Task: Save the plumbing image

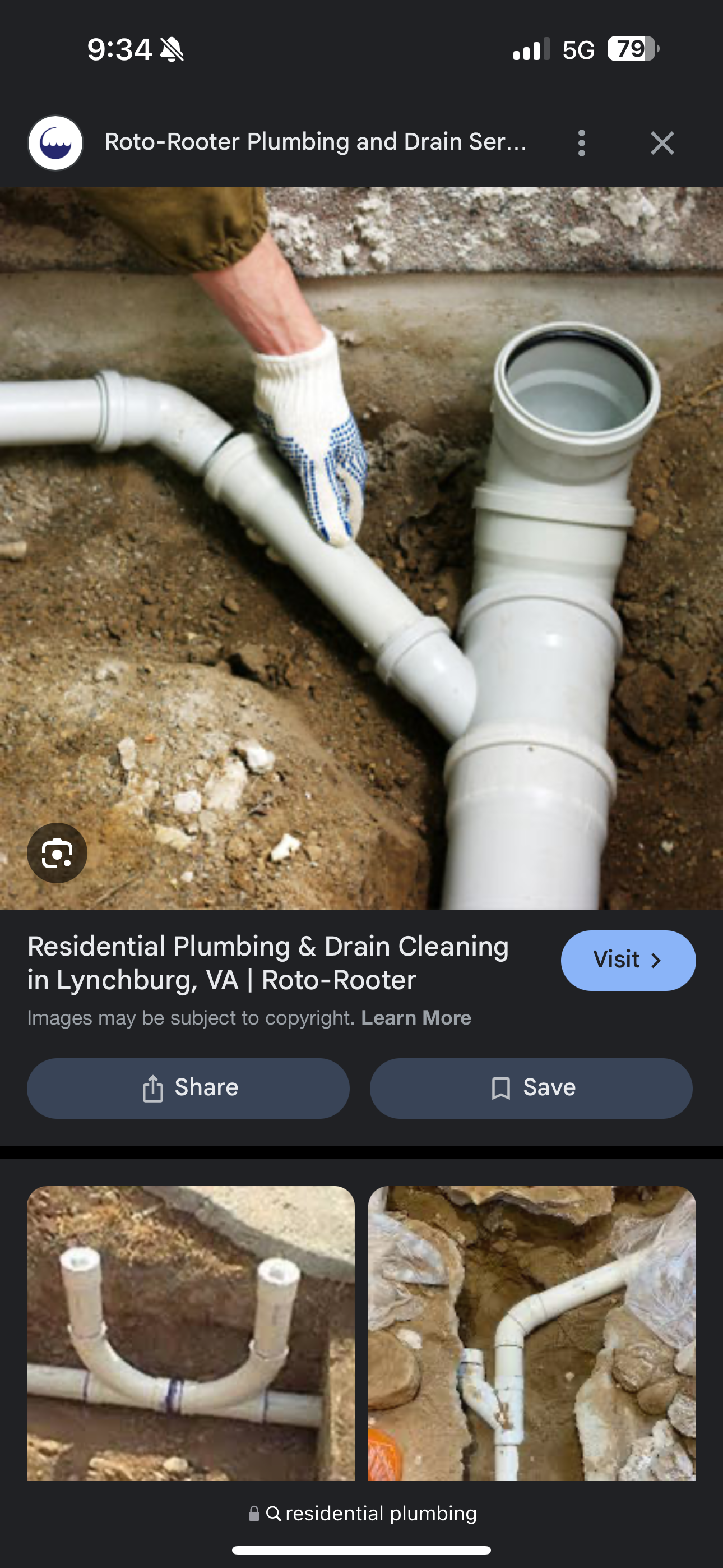Action: (532, 1087)
